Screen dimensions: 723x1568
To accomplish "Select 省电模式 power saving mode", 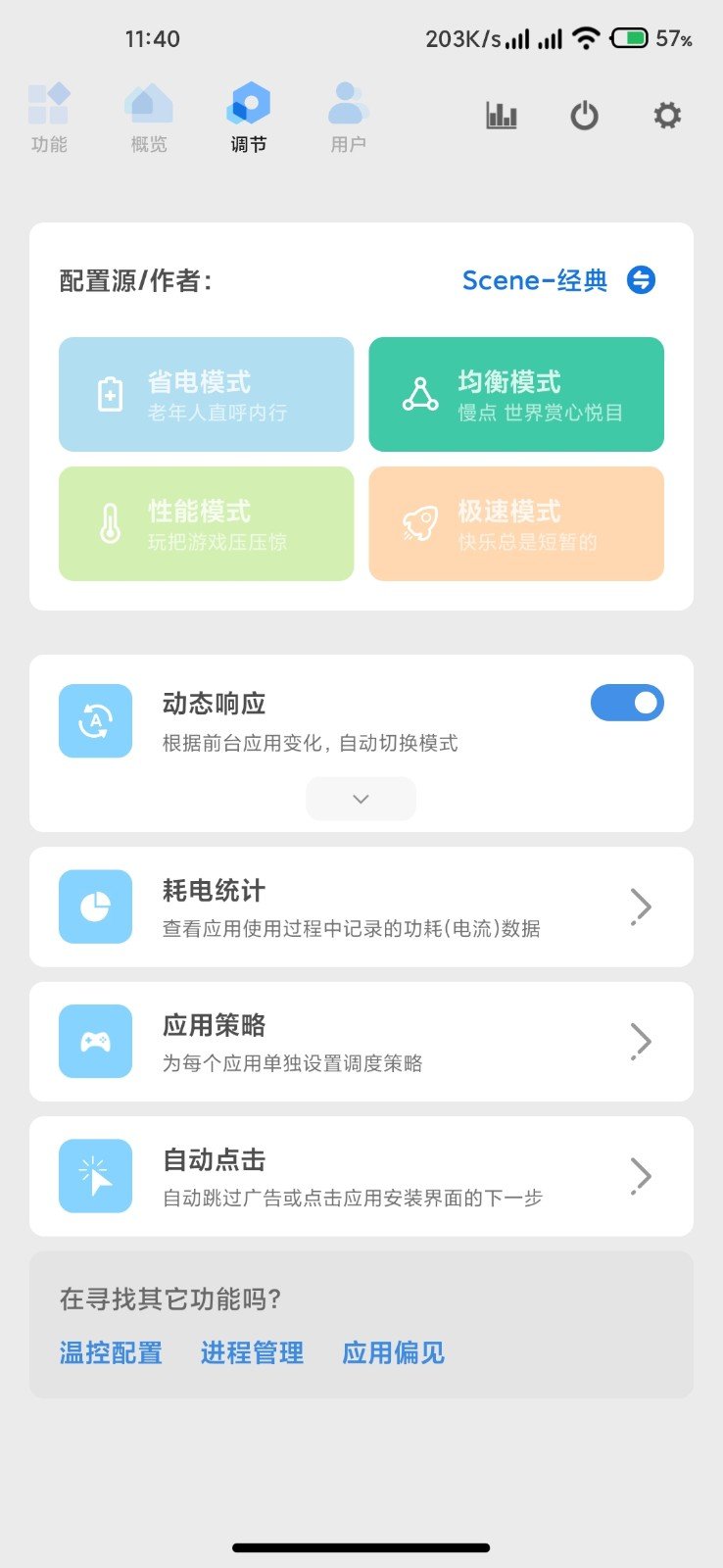I will click(x=206, y=394).
